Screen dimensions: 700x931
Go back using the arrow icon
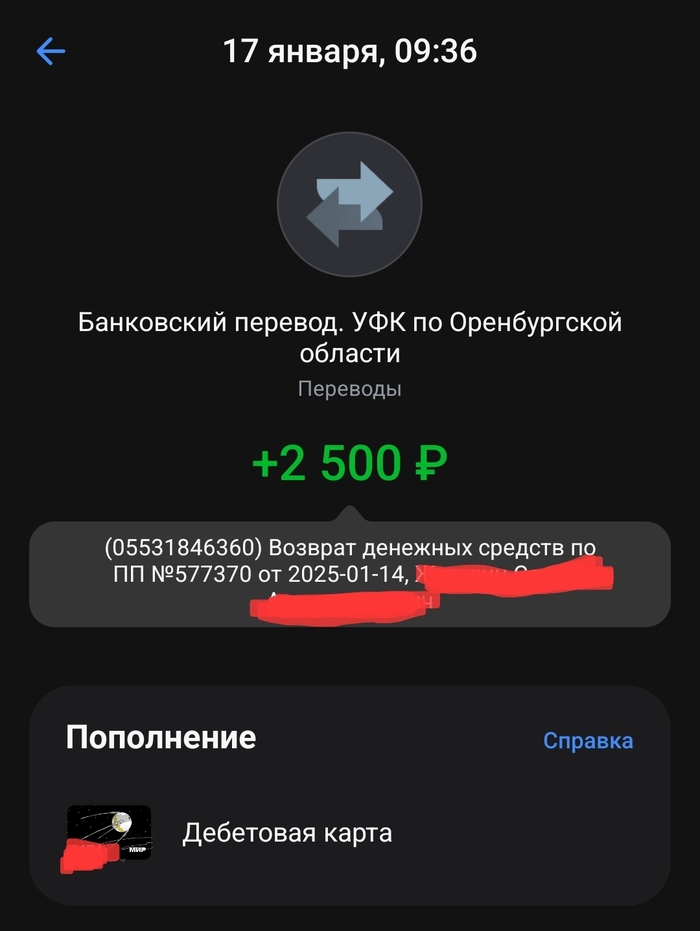(x=50, y=52)
